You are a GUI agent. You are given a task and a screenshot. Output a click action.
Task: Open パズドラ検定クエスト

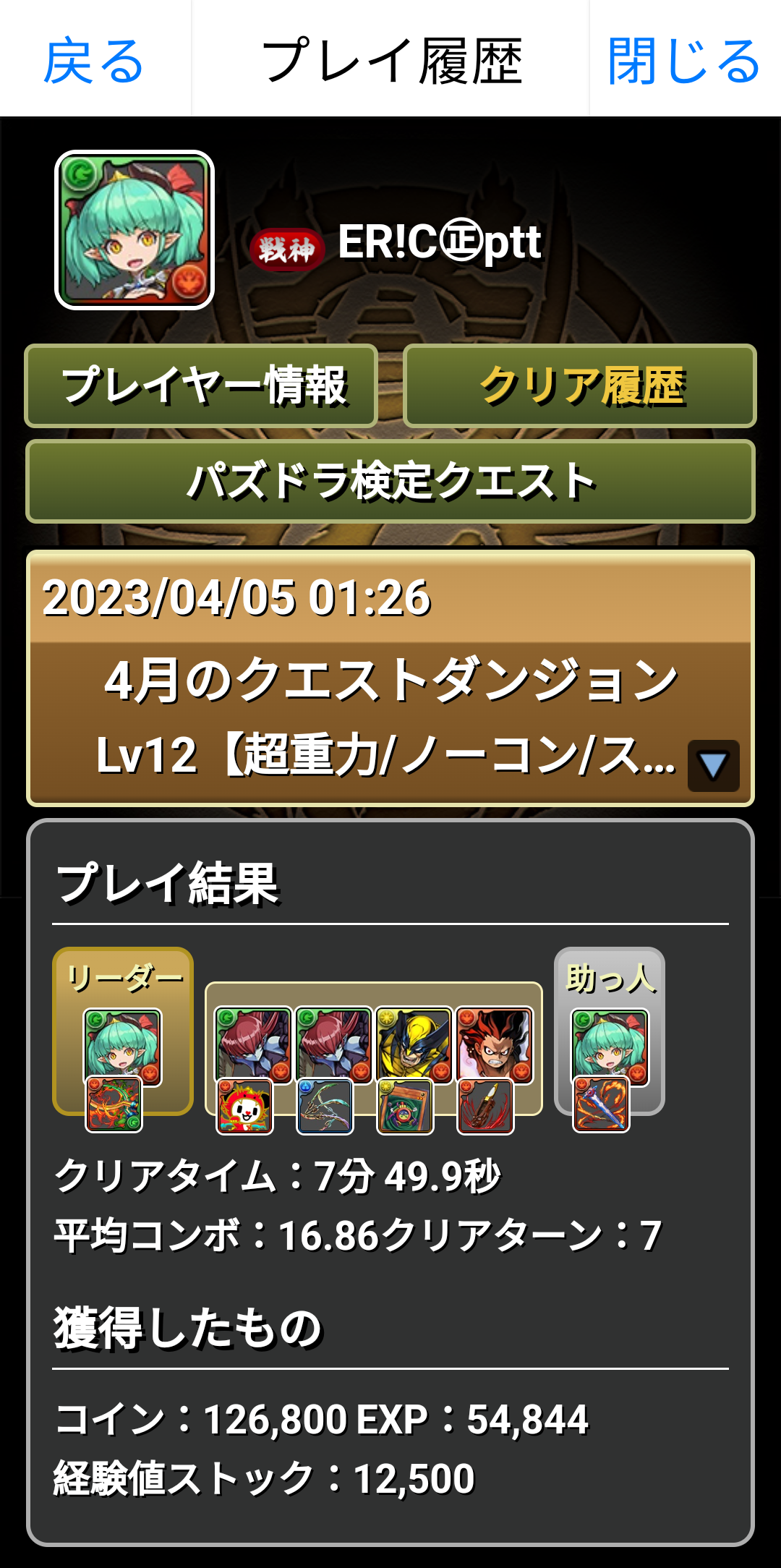390,481
